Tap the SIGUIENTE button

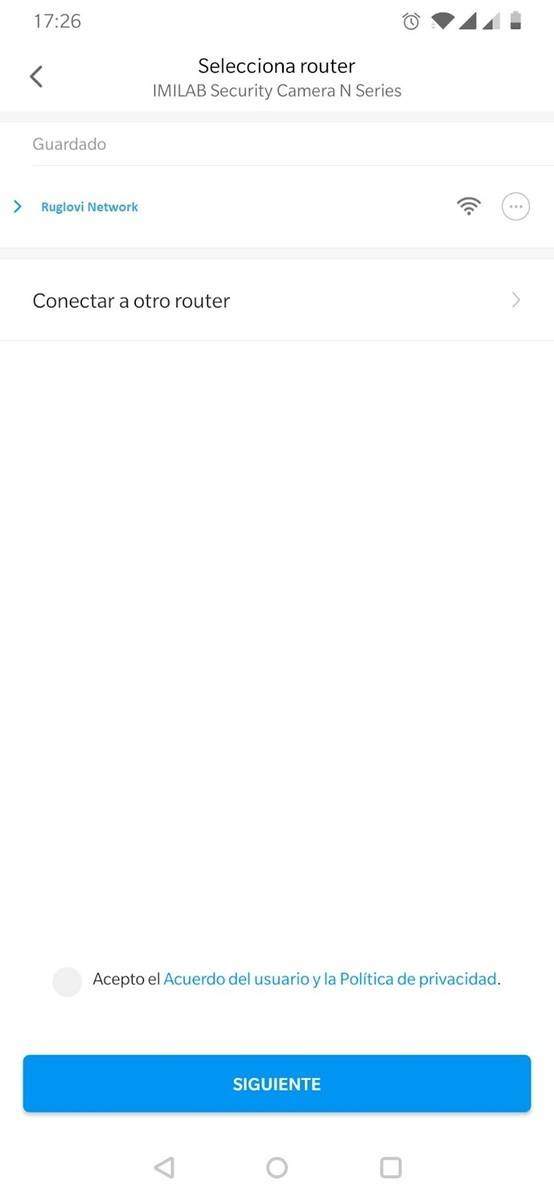coord(277,1083)
